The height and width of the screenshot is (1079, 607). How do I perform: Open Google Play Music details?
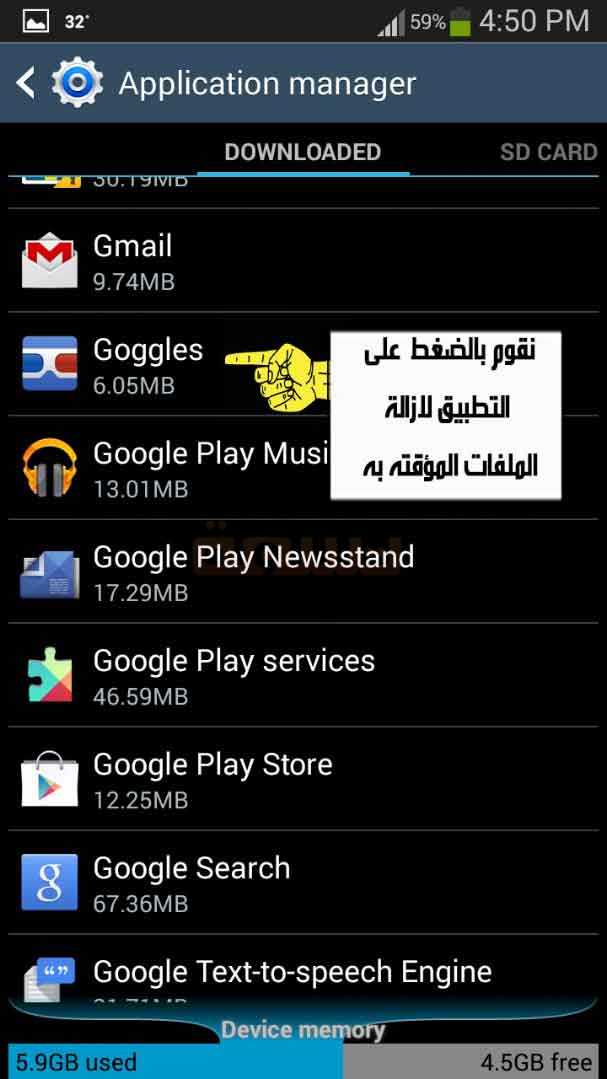[304, 468]
